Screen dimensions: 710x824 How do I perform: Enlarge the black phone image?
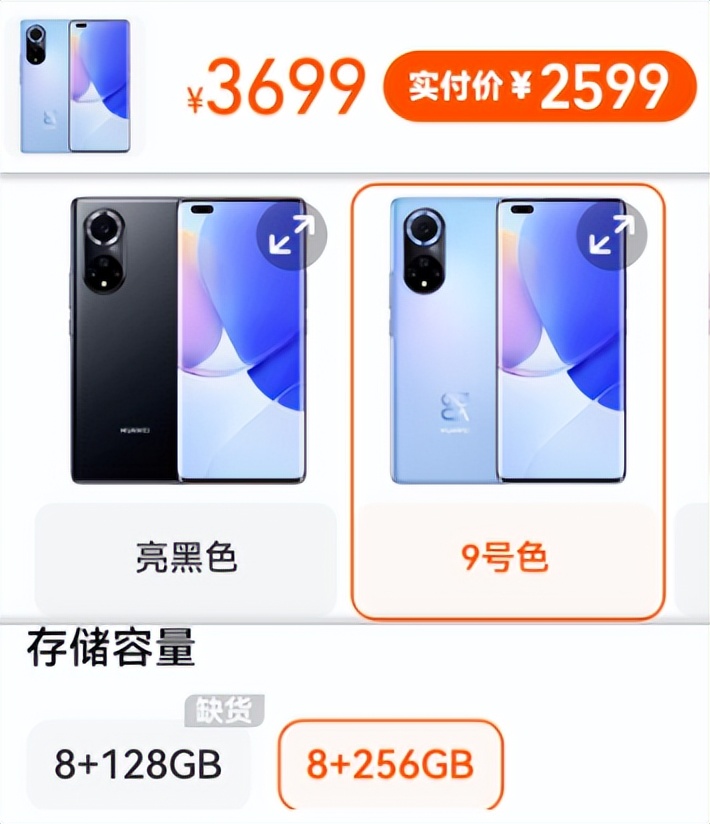(291, 237)
